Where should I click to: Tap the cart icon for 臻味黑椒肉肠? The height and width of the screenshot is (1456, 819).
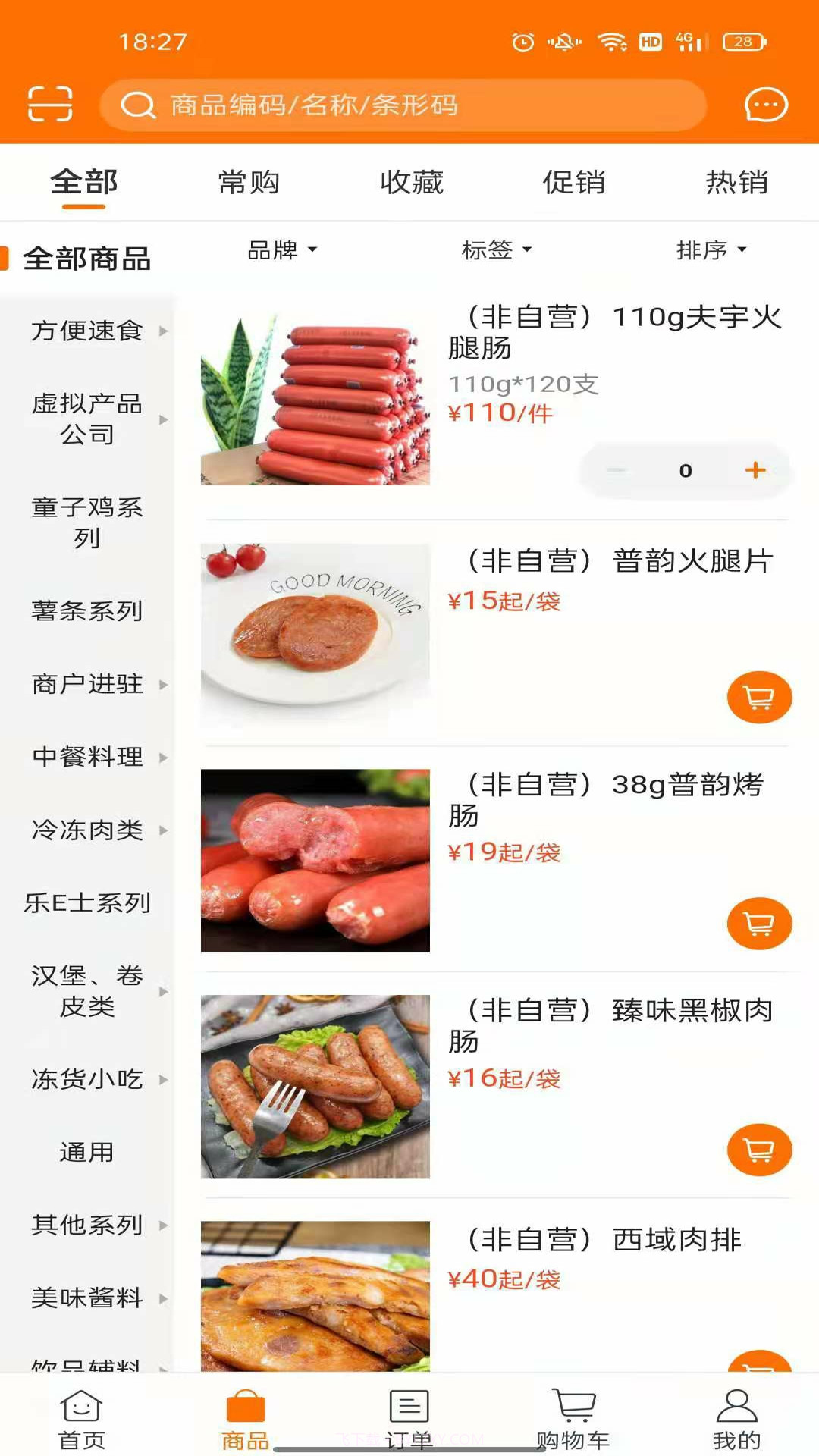tap(759, 1149)
